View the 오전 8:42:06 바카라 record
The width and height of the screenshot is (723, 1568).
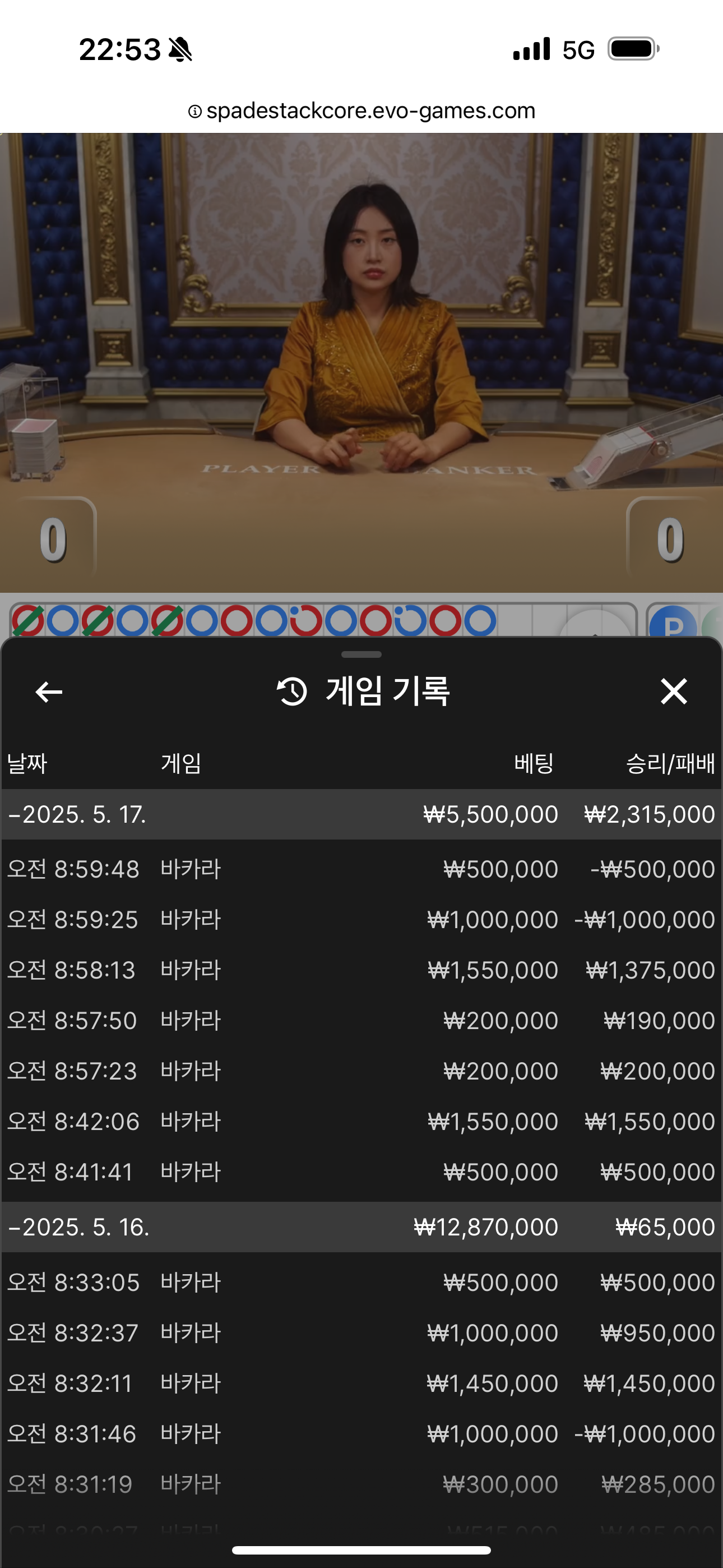(361, 1121)
